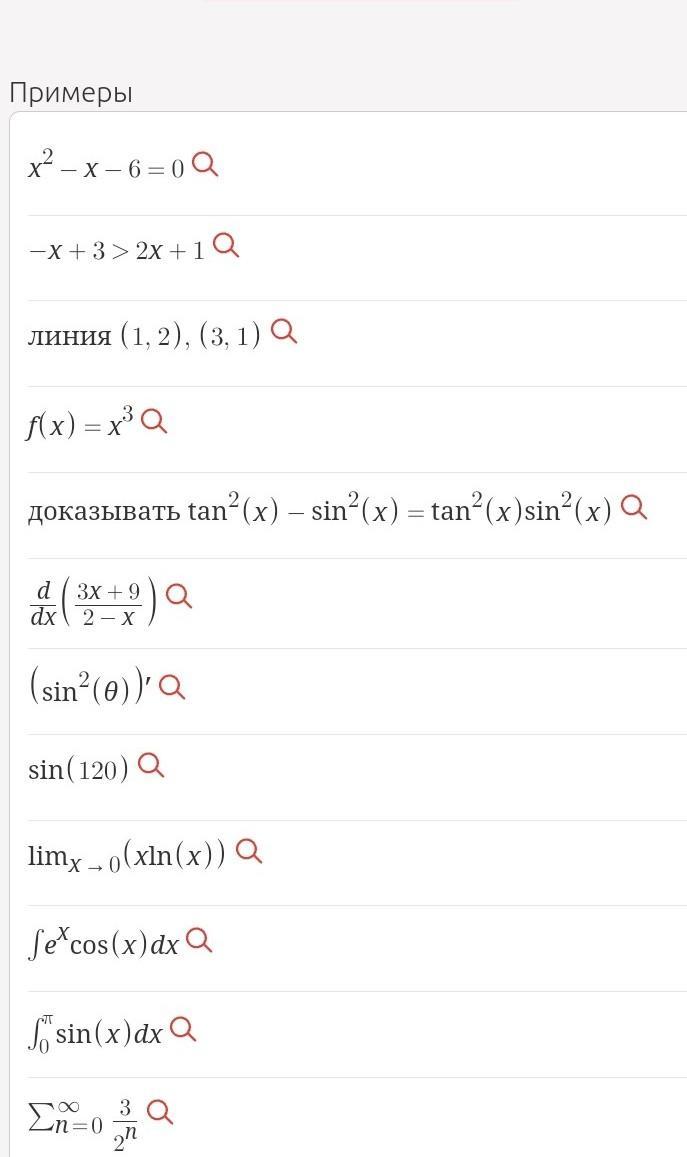Open the tan²(x) − sin²(x) proof example
687x1157 pixels.
(319, 511)
